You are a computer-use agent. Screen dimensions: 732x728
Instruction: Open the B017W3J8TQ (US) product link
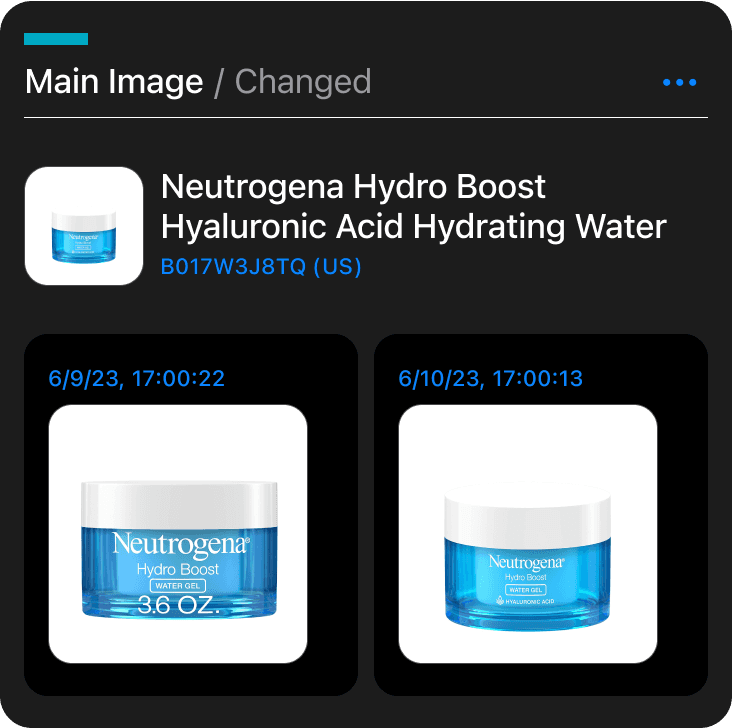pyautogui.click(x=261, y=267)
